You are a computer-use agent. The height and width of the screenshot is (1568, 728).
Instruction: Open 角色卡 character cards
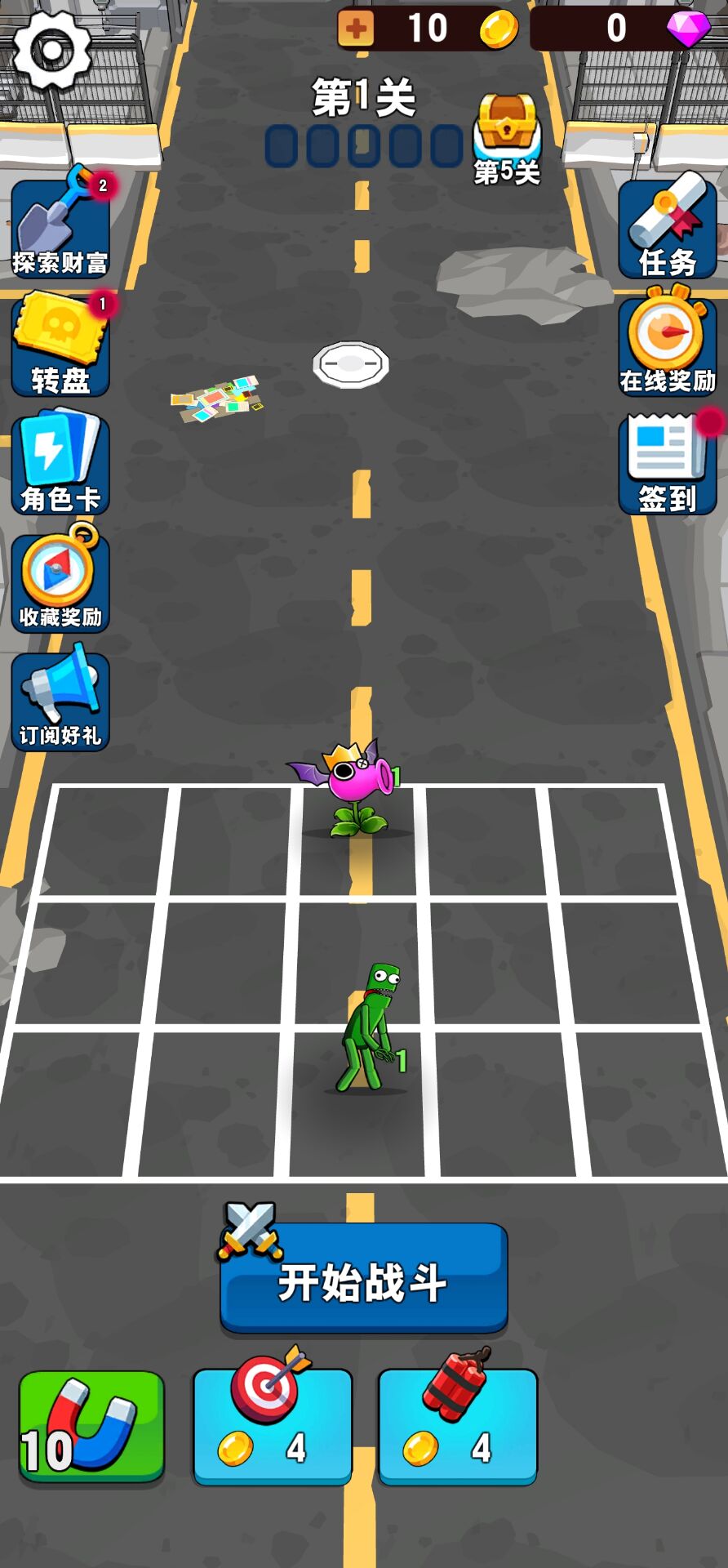[x=60, y=464]
